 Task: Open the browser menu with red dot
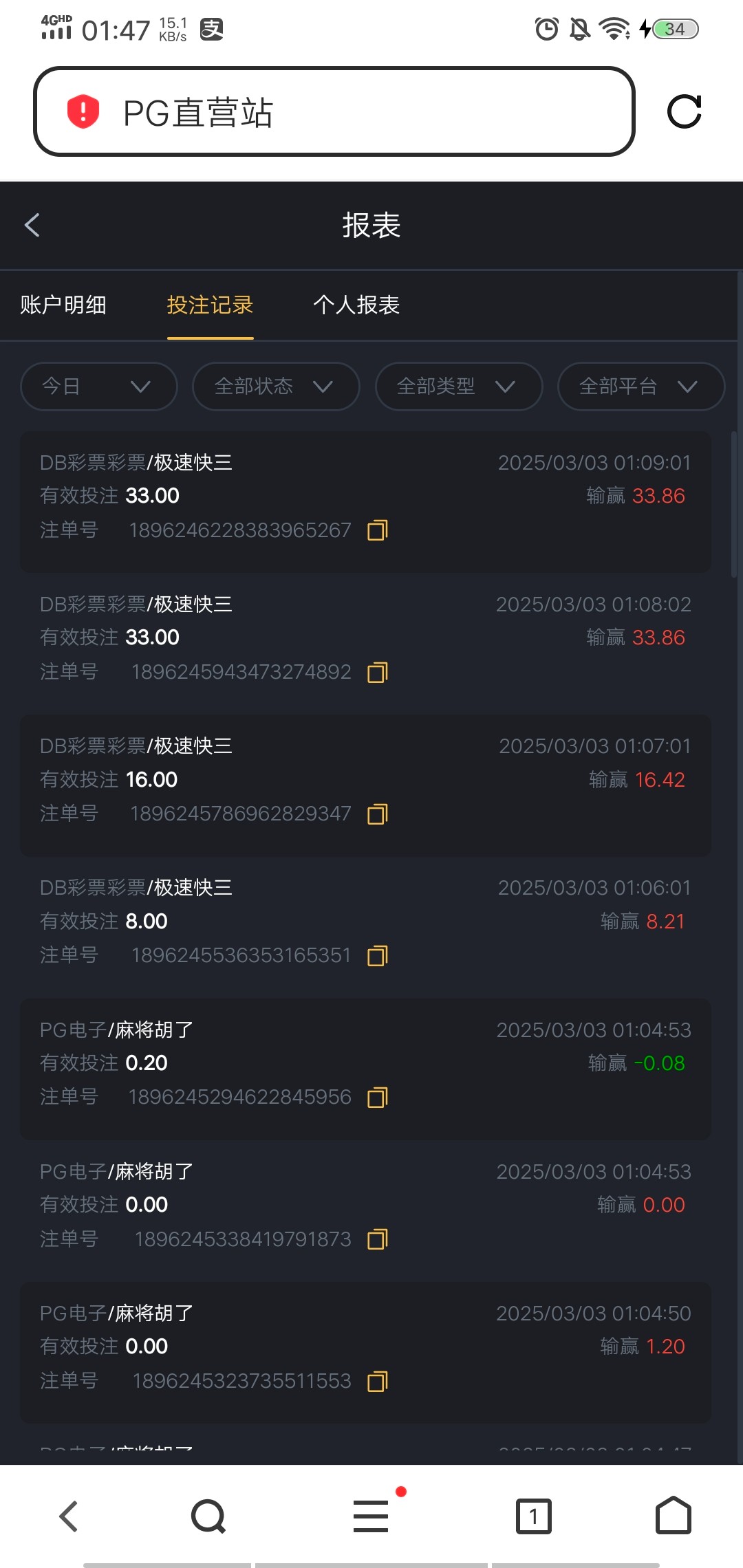(371, 1516)
